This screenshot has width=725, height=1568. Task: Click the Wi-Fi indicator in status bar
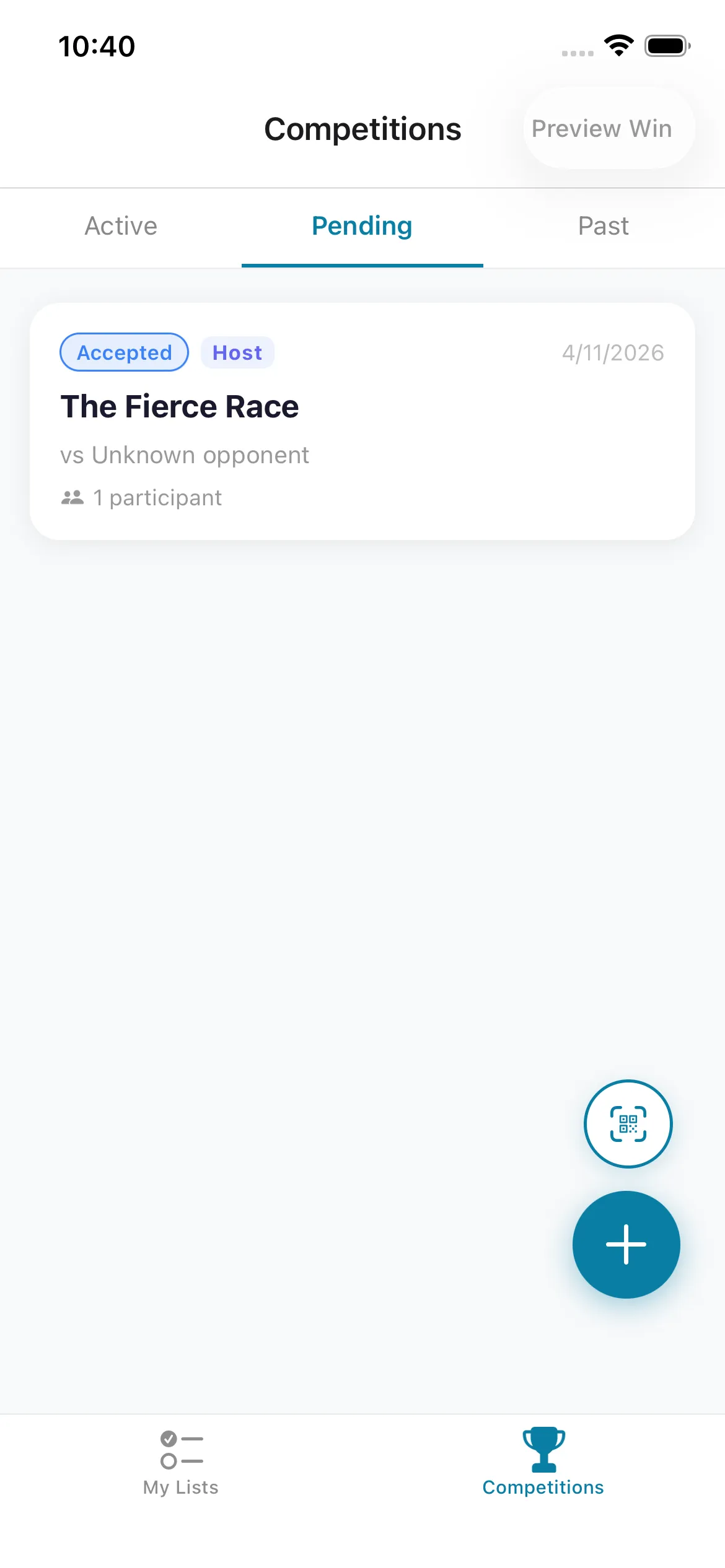click(617, 44)
